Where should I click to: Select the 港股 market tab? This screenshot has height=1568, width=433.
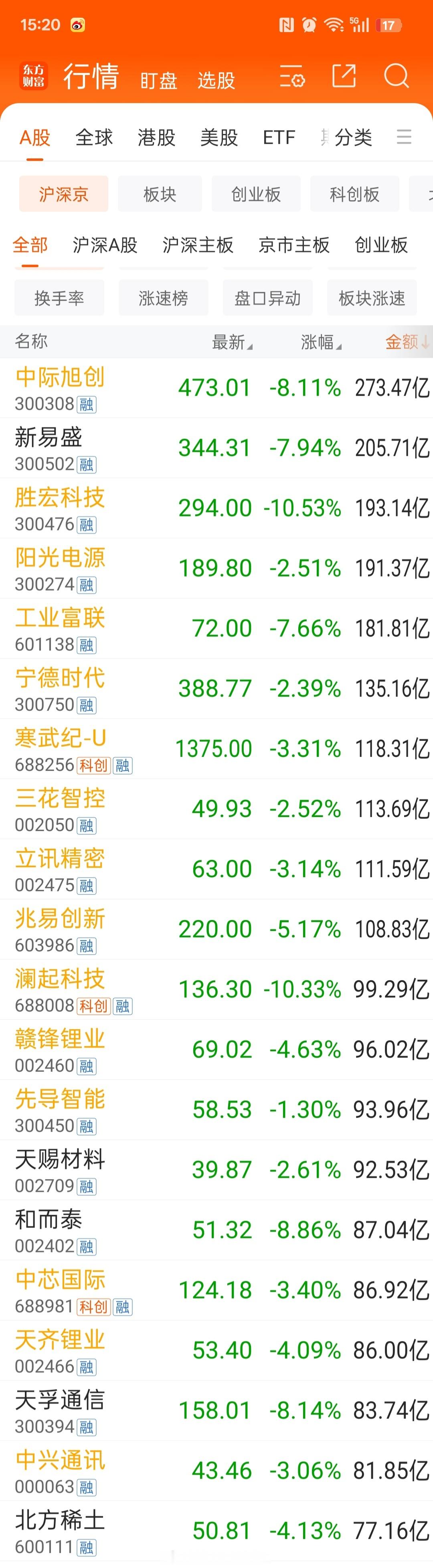(156, 138)
